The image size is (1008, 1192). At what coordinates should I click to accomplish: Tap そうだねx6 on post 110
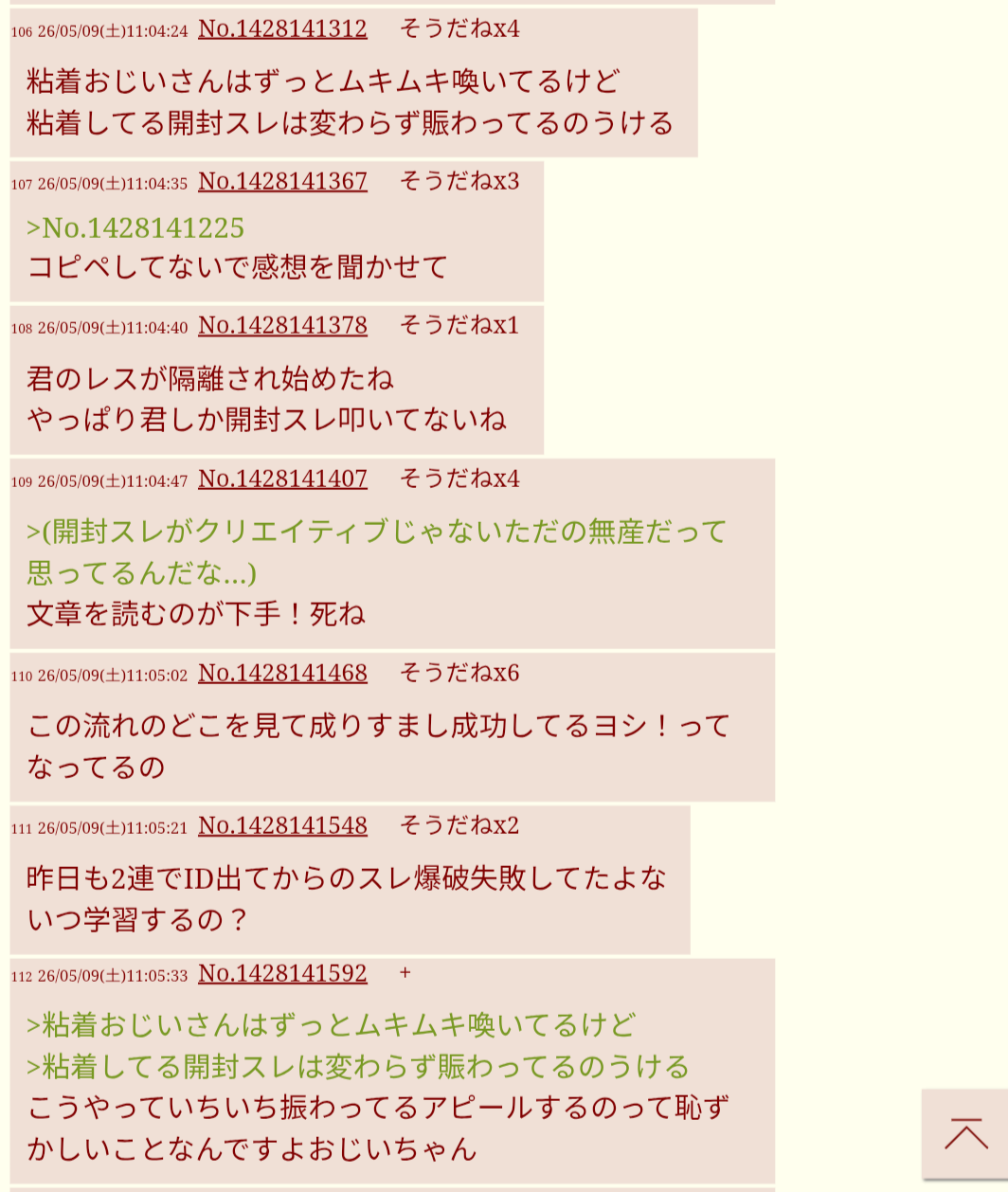pos(459,674)
